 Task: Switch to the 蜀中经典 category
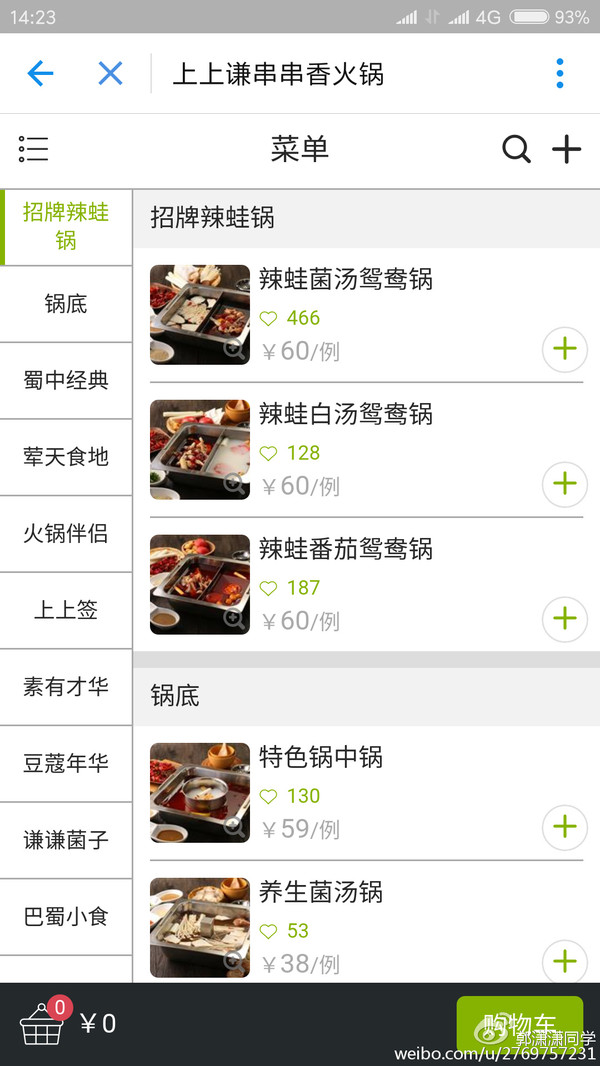[x=66, y=380]
